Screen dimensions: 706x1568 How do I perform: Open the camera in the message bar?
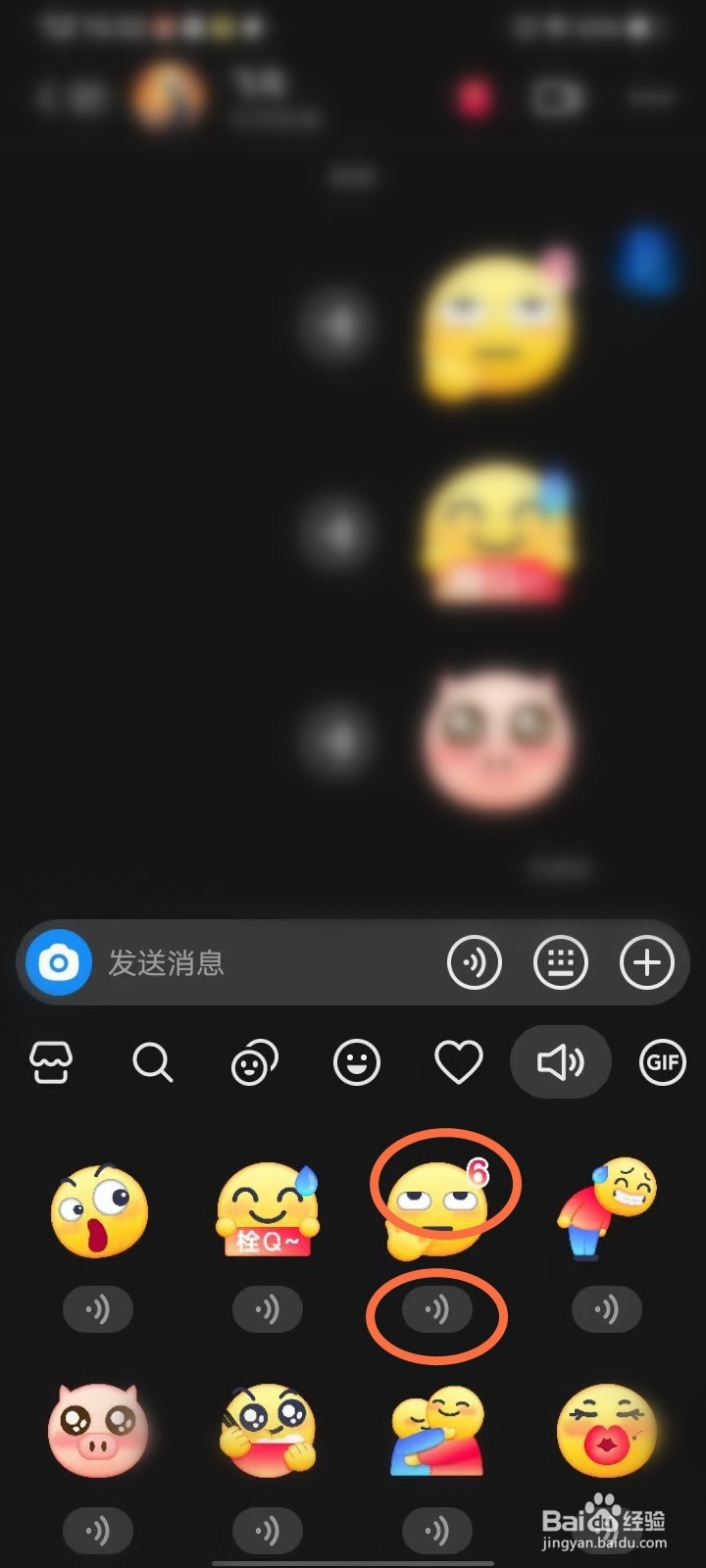[x=57, y=962]
